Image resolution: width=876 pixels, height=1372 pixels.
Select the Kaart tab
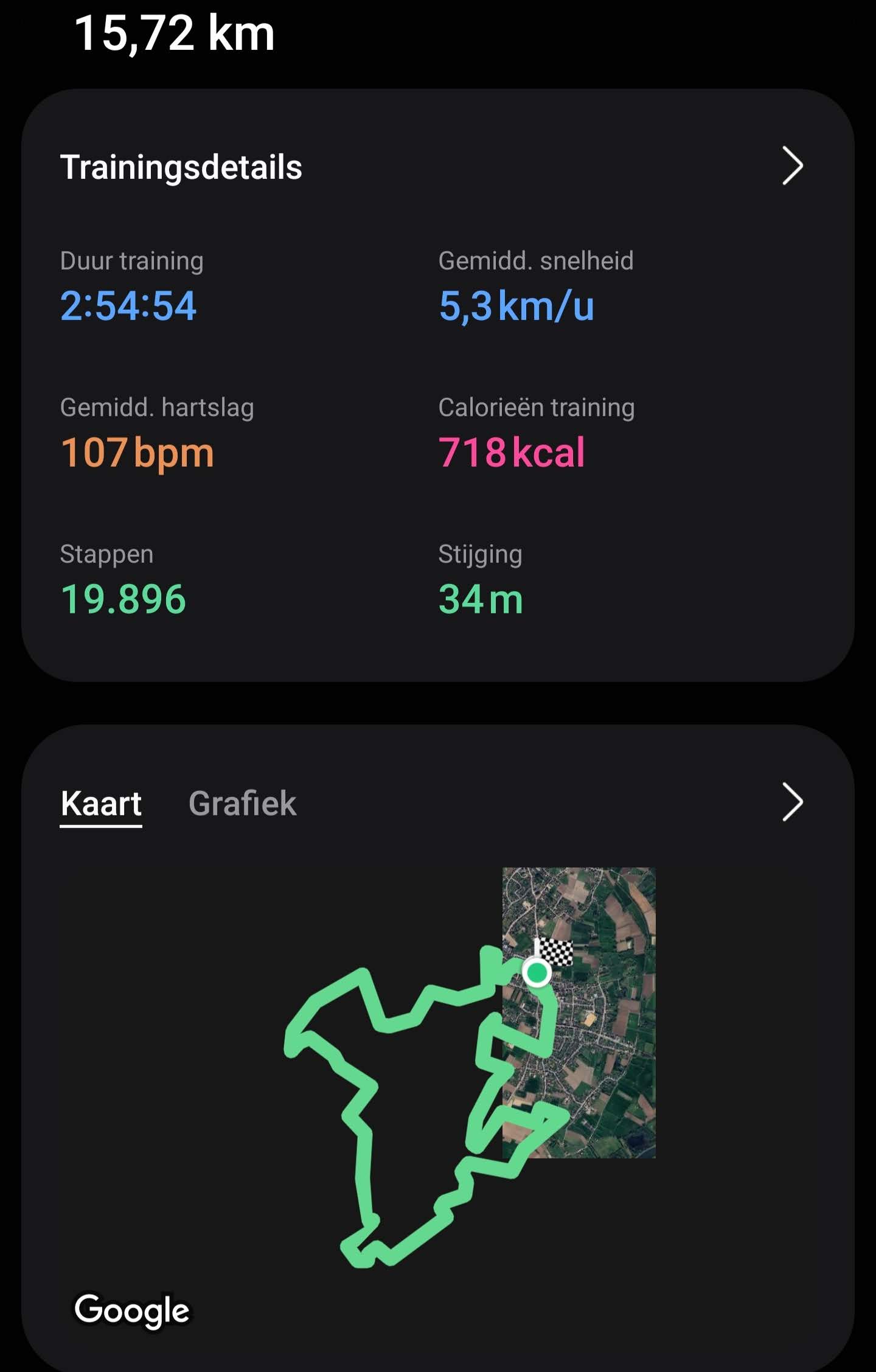(101, 803)
